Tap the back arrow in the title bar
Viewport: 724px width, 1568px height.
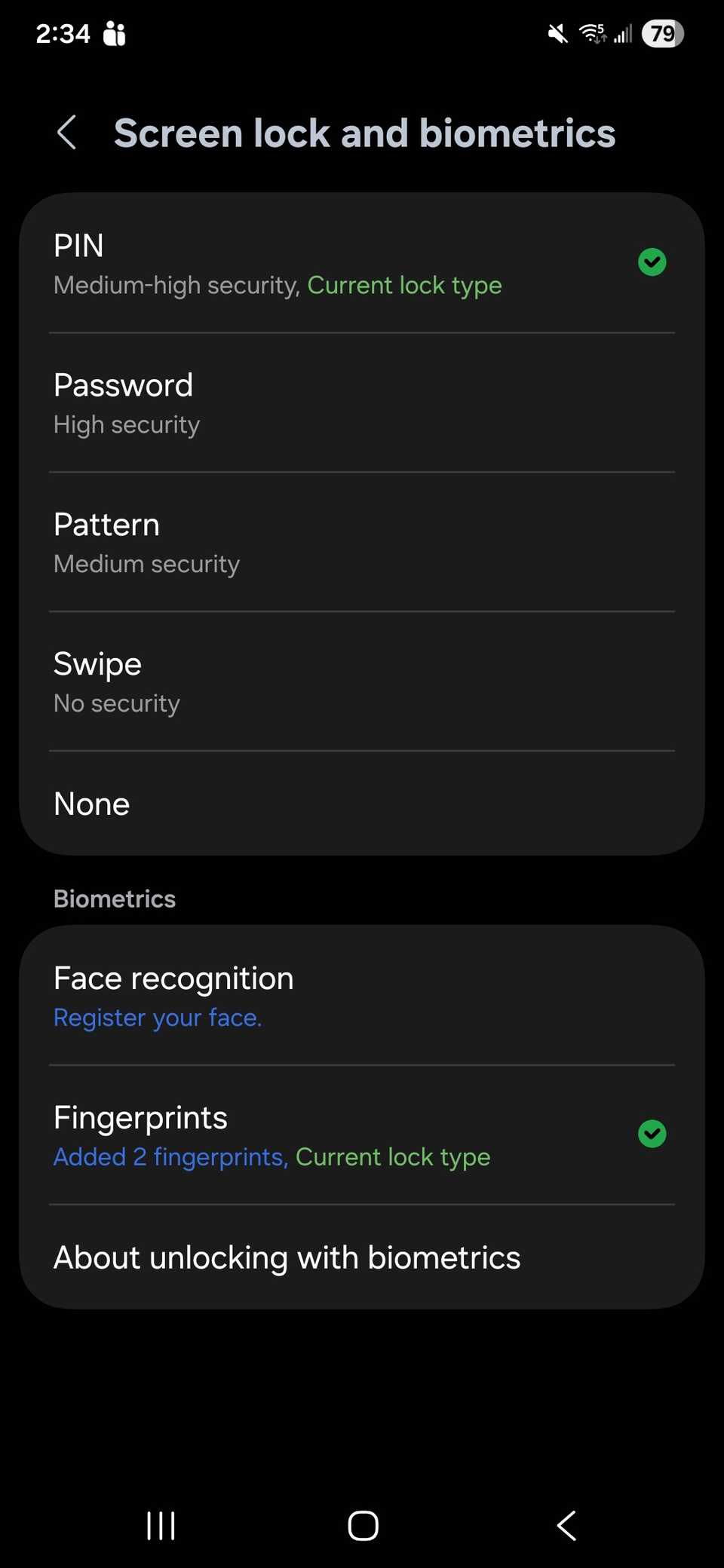[x=66, y=133]
